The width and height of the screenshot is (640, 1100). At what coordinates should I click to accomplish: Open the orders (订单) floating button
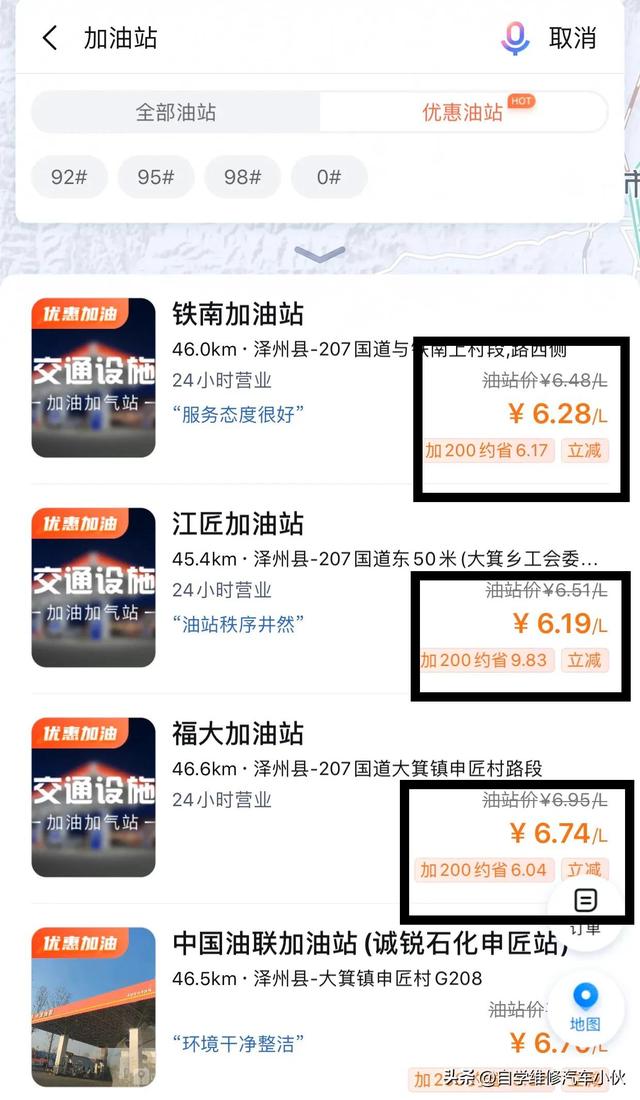(585, 904)
